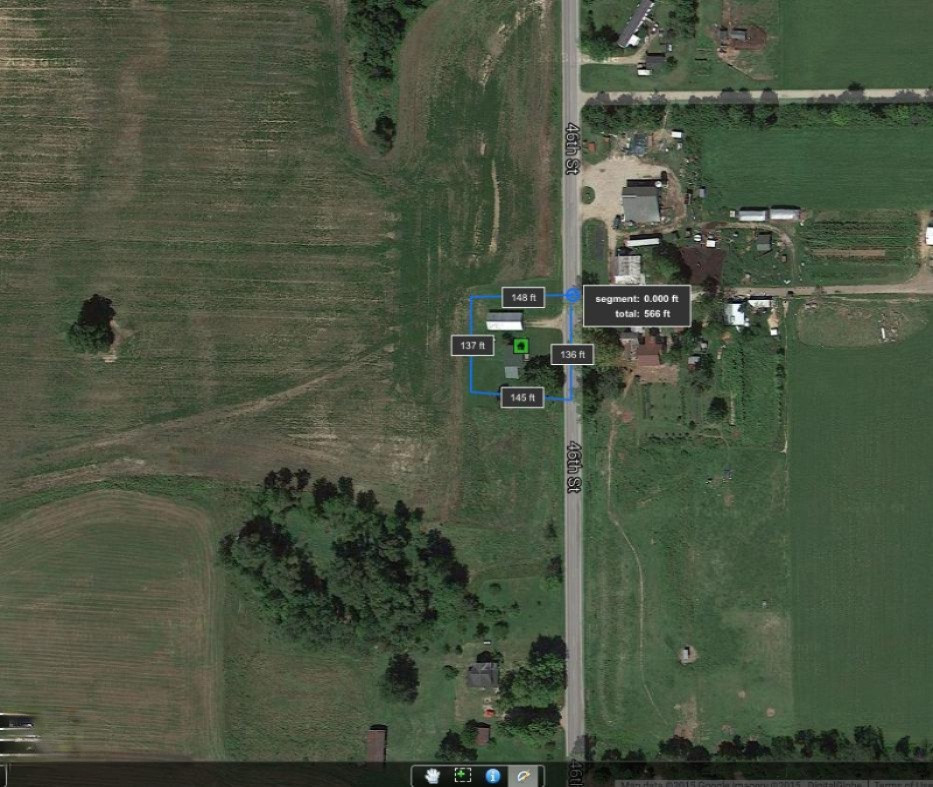Activate the zoom-to-area selection tool
933x787 pixels.
click(x=462, y=776)
